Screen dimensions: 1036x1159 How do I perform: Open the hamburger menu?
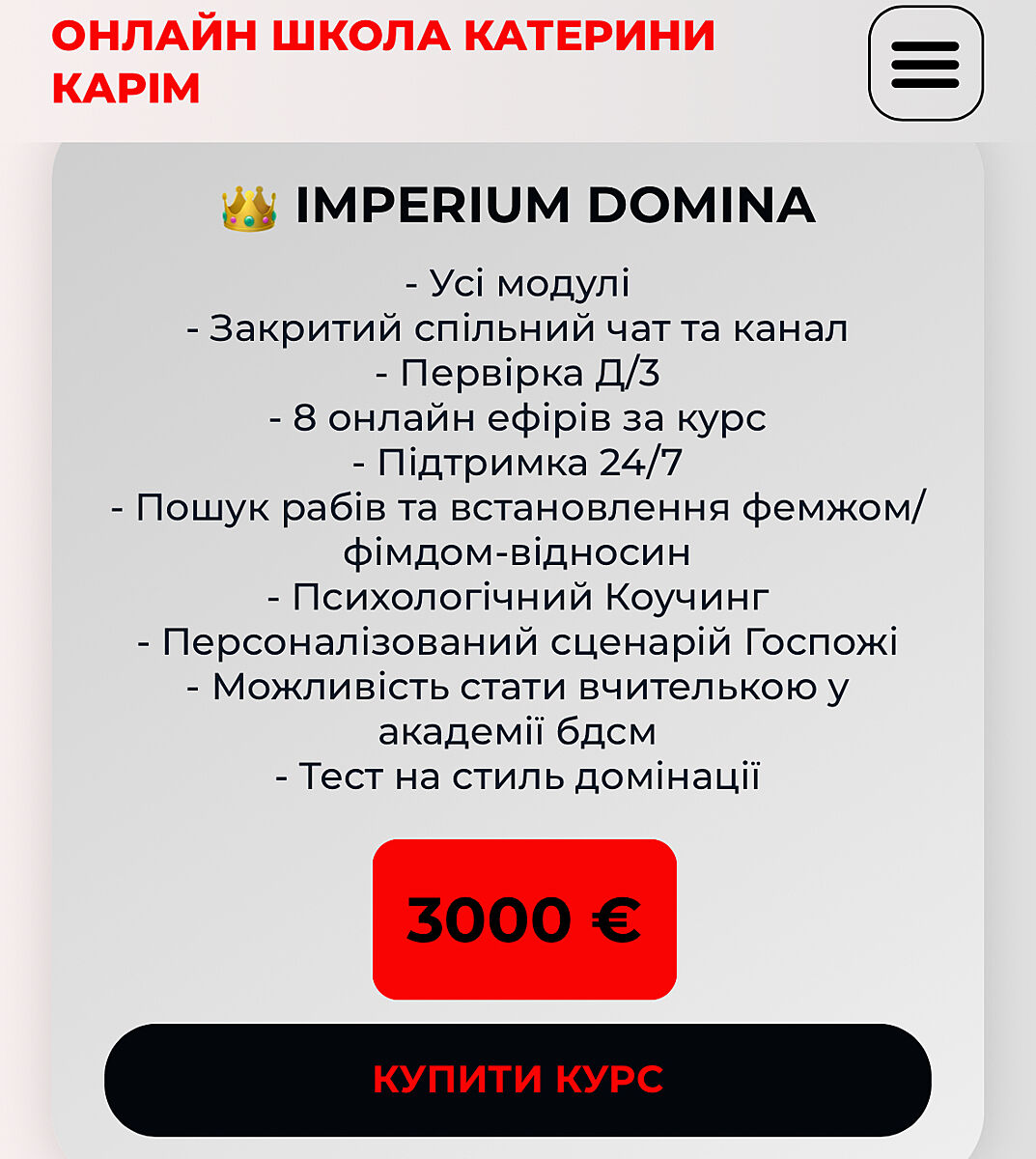pos(925,64)
